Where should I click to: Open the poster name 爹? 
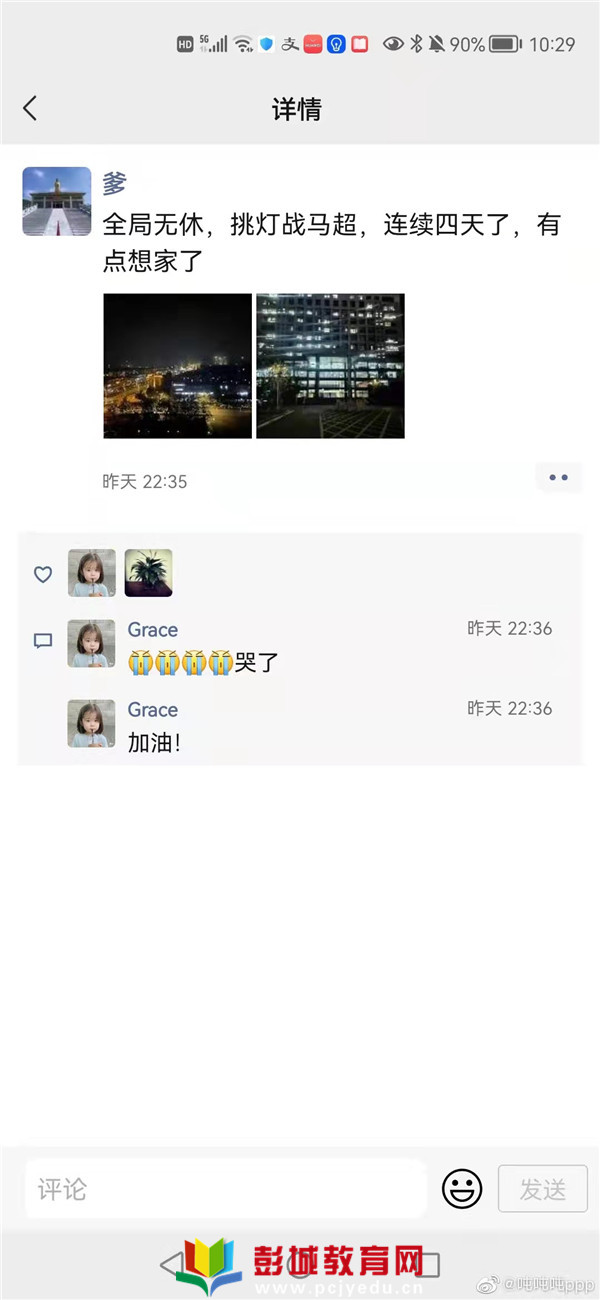click(115, 183)
